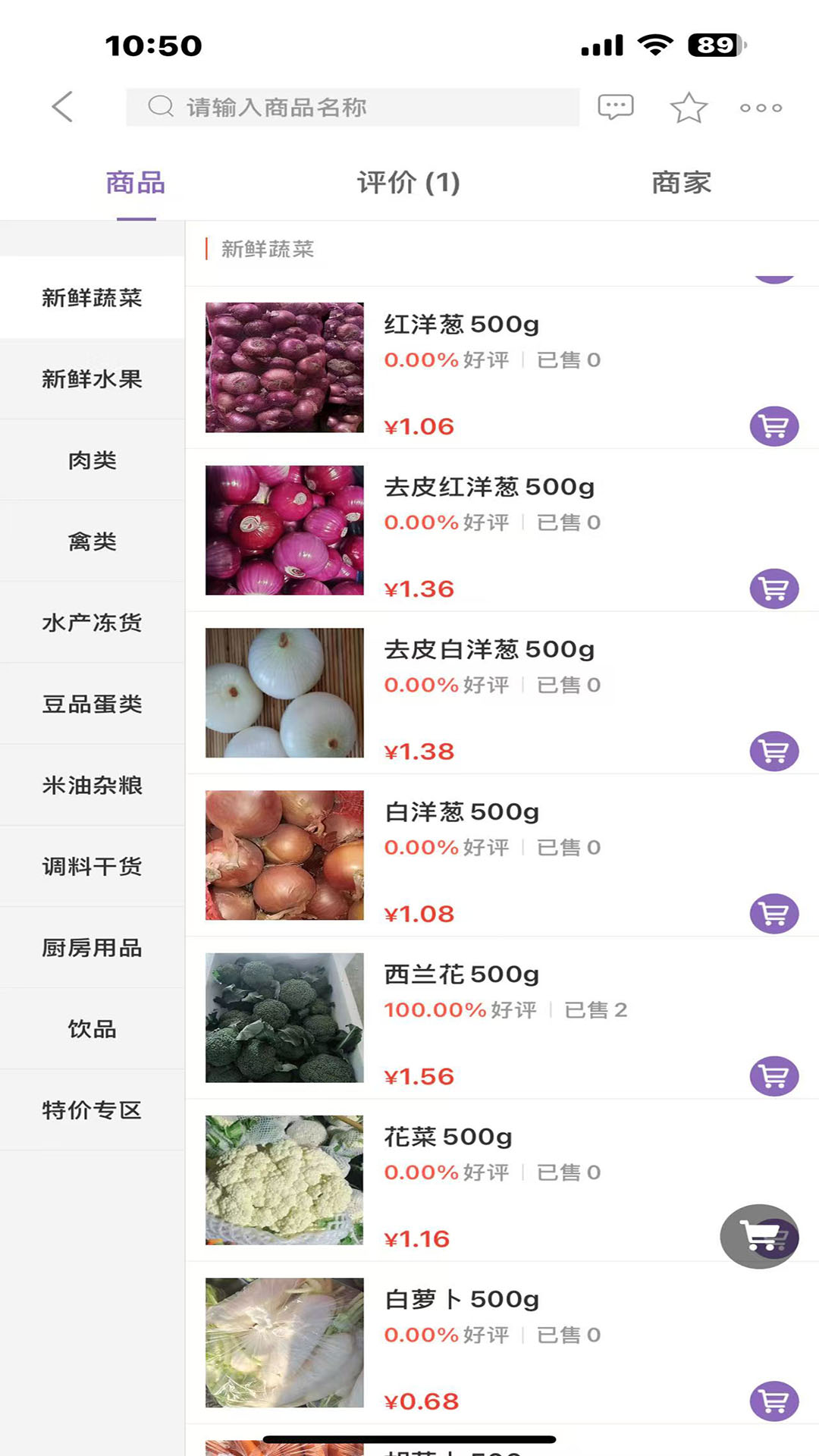Switch to the 评价 (1) tab
819x1456 pixels.
coord(409,183)
